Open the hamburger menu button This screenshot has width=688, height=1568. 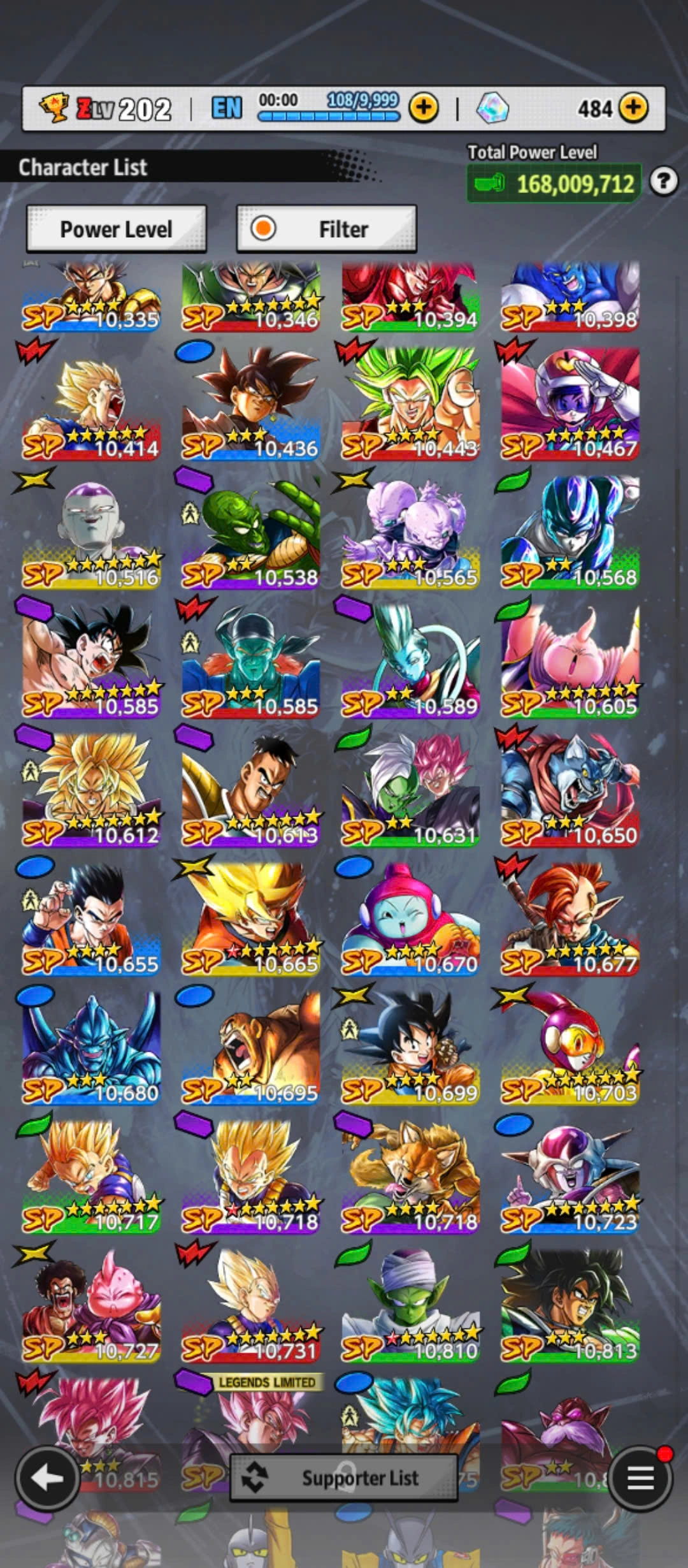(640, 1477)
